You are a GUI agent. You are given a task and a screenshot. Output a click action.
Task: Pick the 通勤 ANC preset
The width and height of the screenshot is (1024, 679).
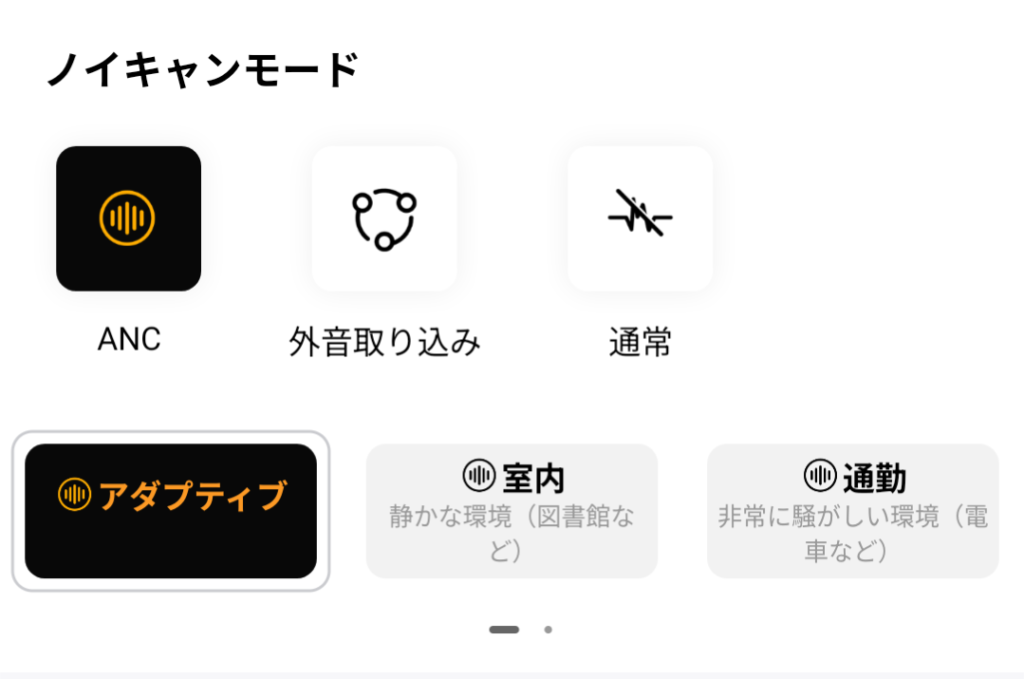[x=852, y=510]
